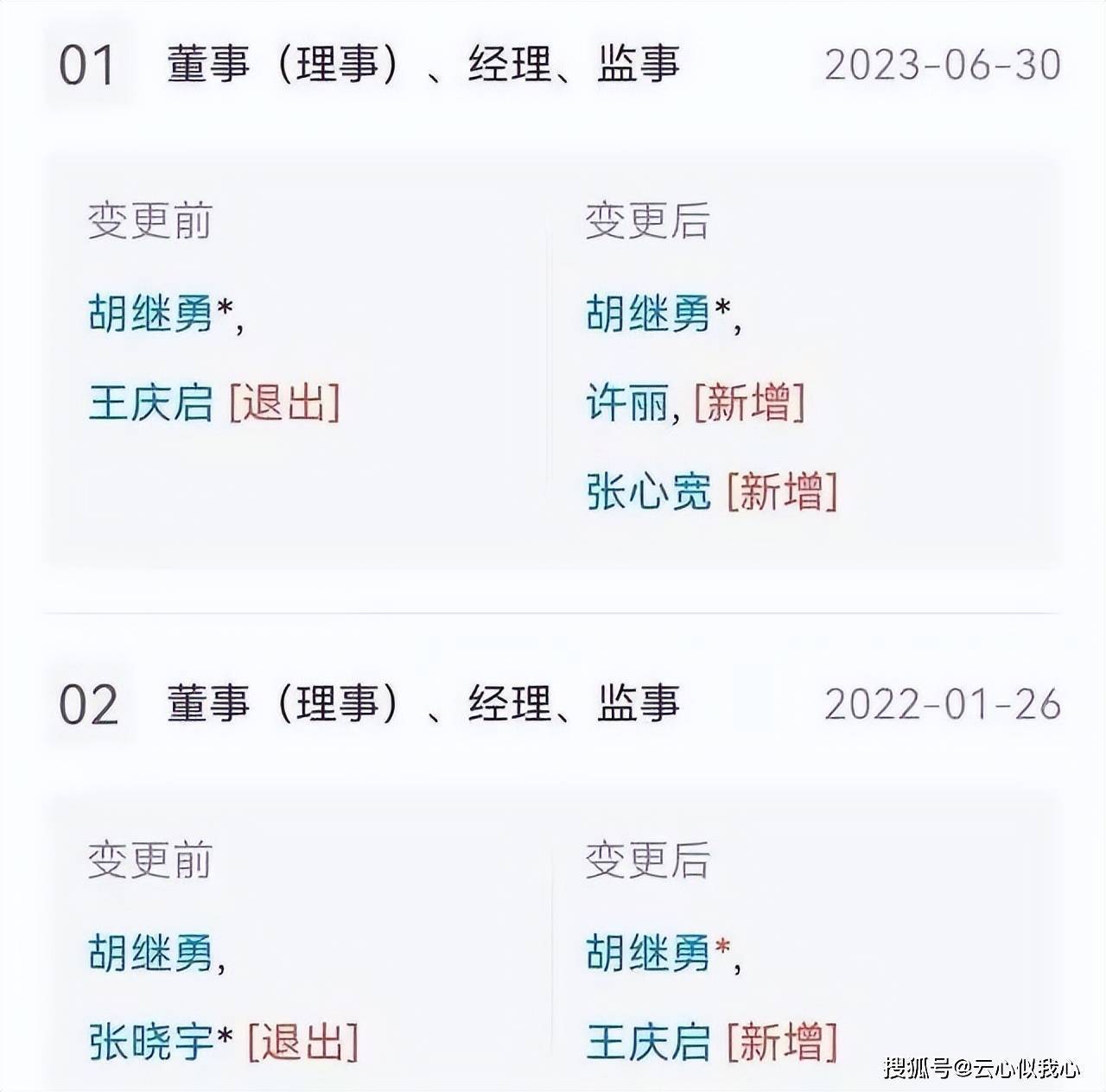1106x1092 pixels.
Task: Open 张晓宇's profile link
Action: 151,1042
